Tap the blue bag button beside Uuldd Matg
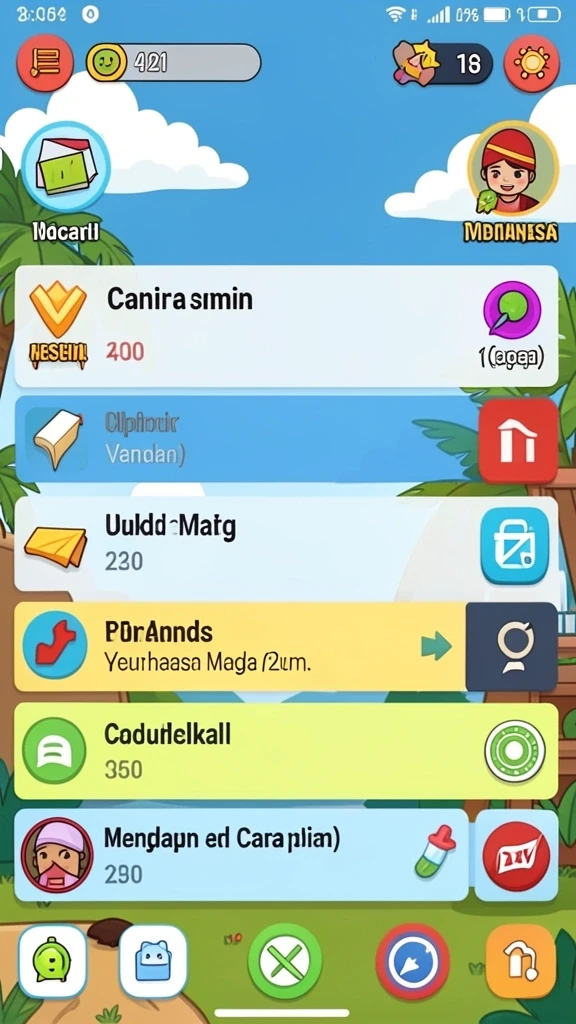The width and height of the screenshot is (576, 1024). 515,545
